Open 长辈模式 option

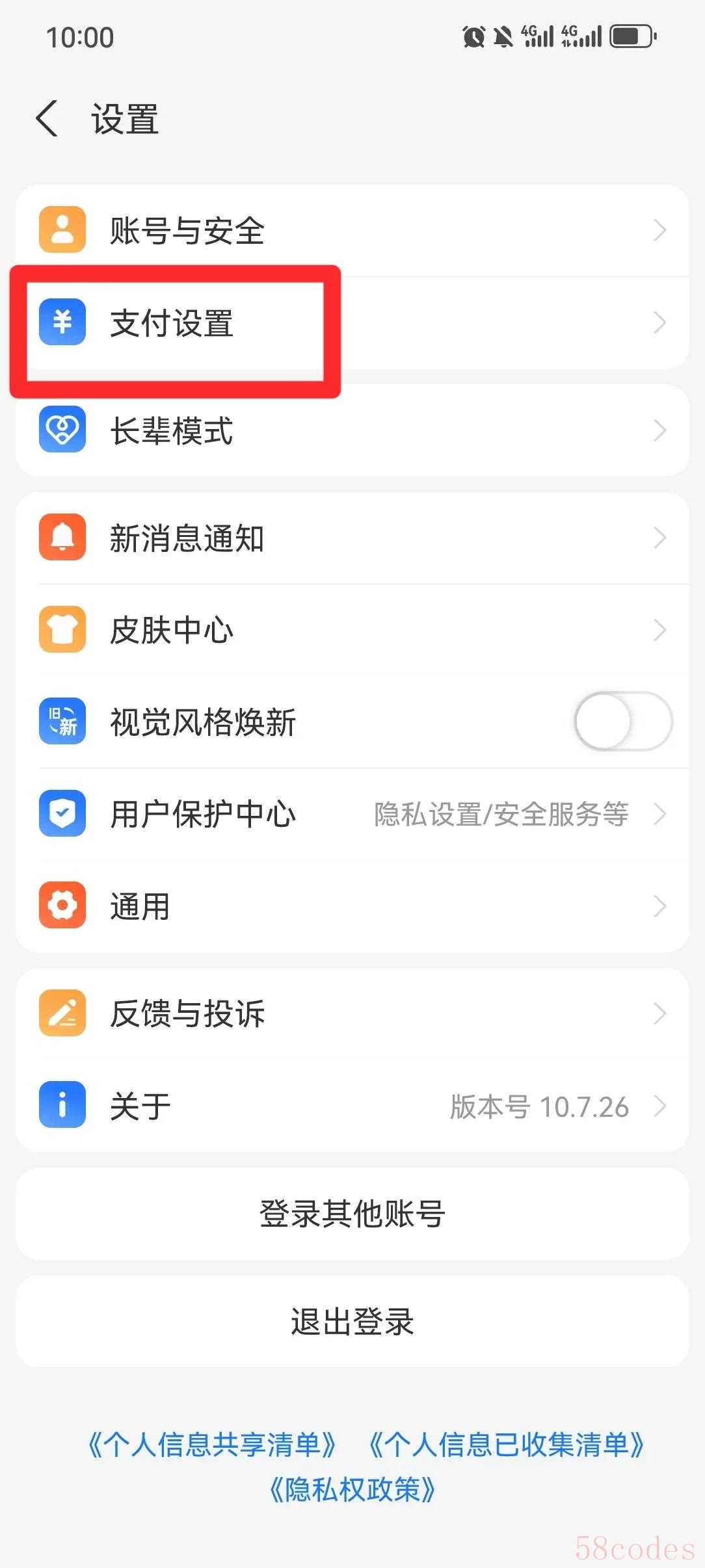click(352, 430)
